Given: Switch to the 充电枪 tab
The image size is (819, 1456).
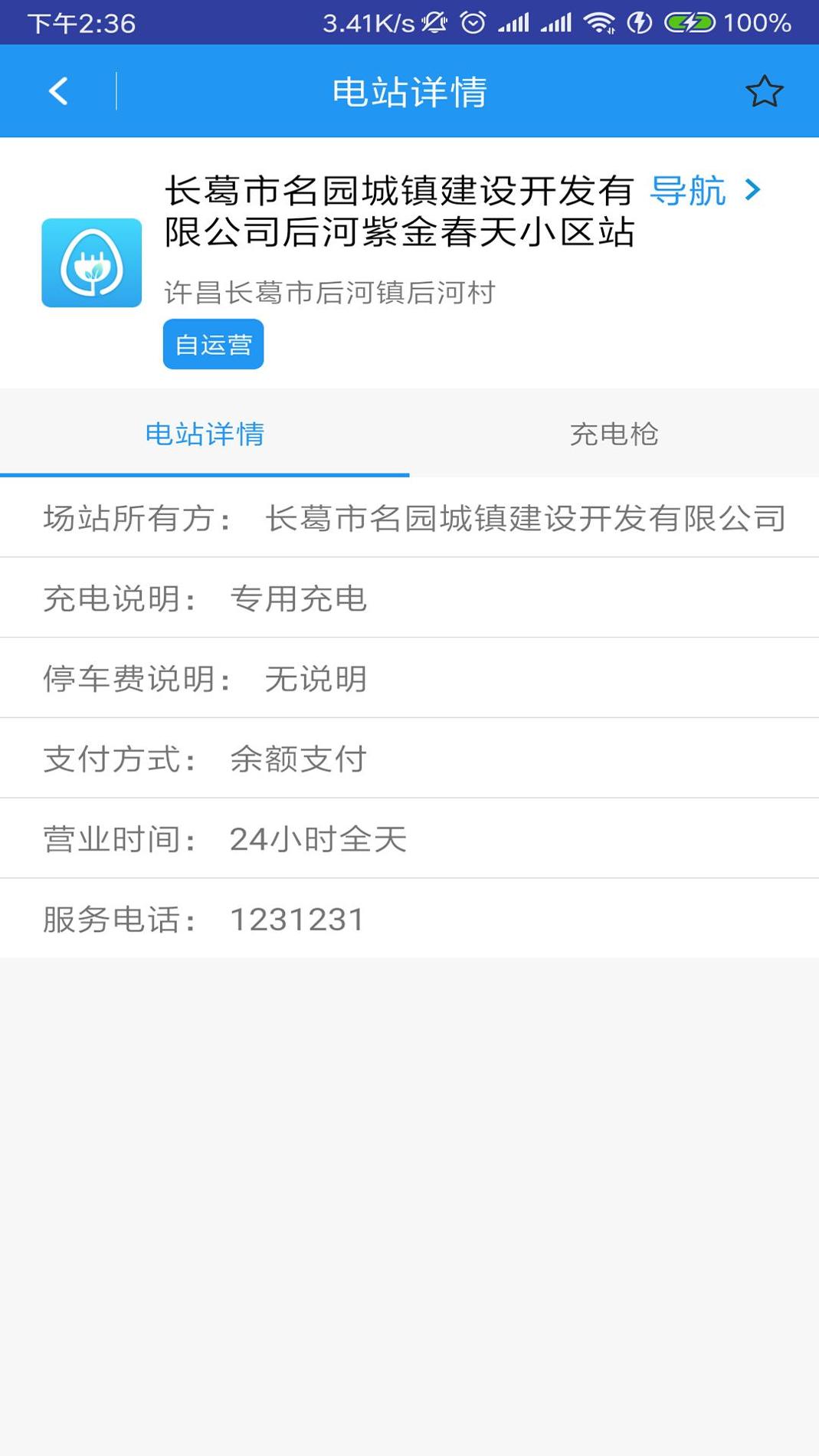Looking at the screenshot, I should [x=615, y=435].
